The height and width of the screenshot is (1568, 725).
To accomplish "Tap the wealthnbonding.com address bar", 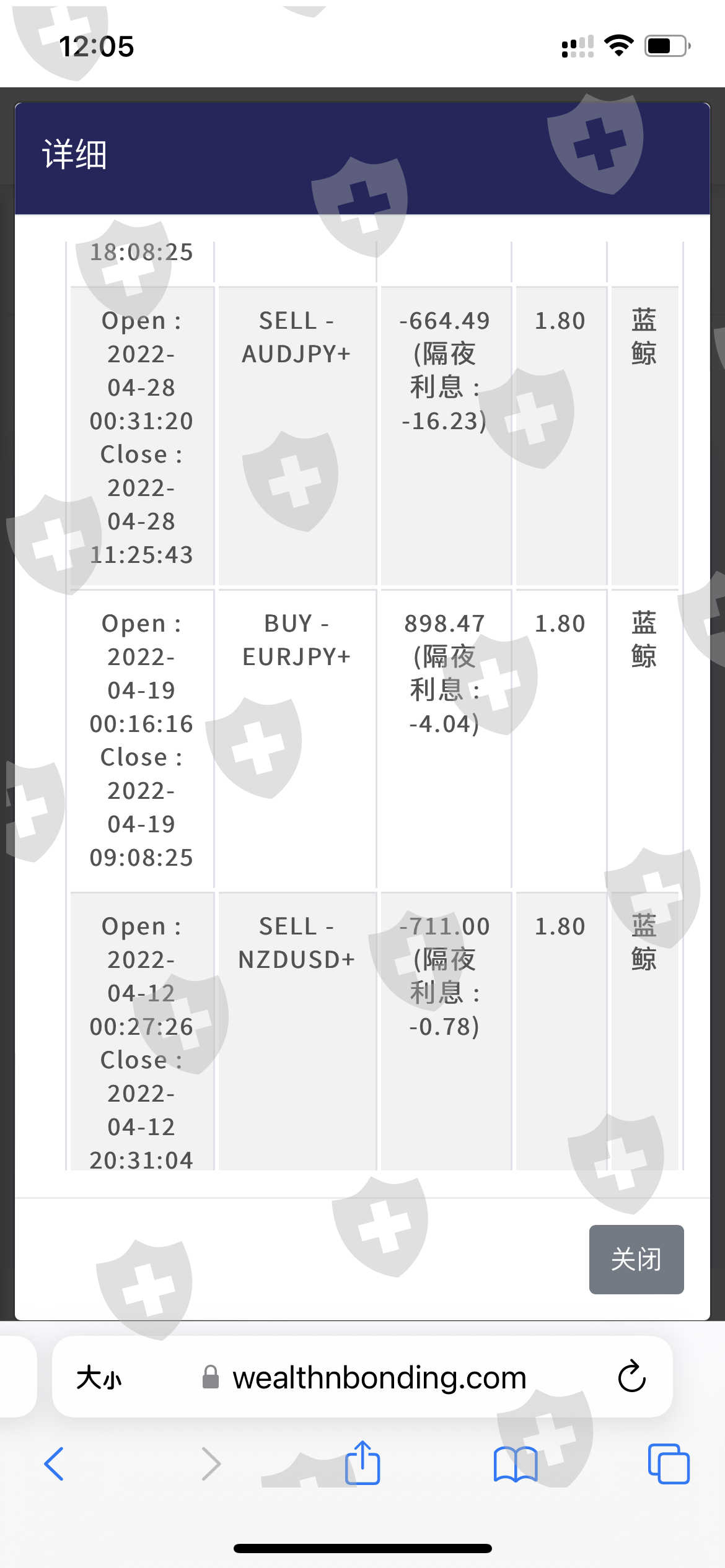I will [x=378, y=1378].
